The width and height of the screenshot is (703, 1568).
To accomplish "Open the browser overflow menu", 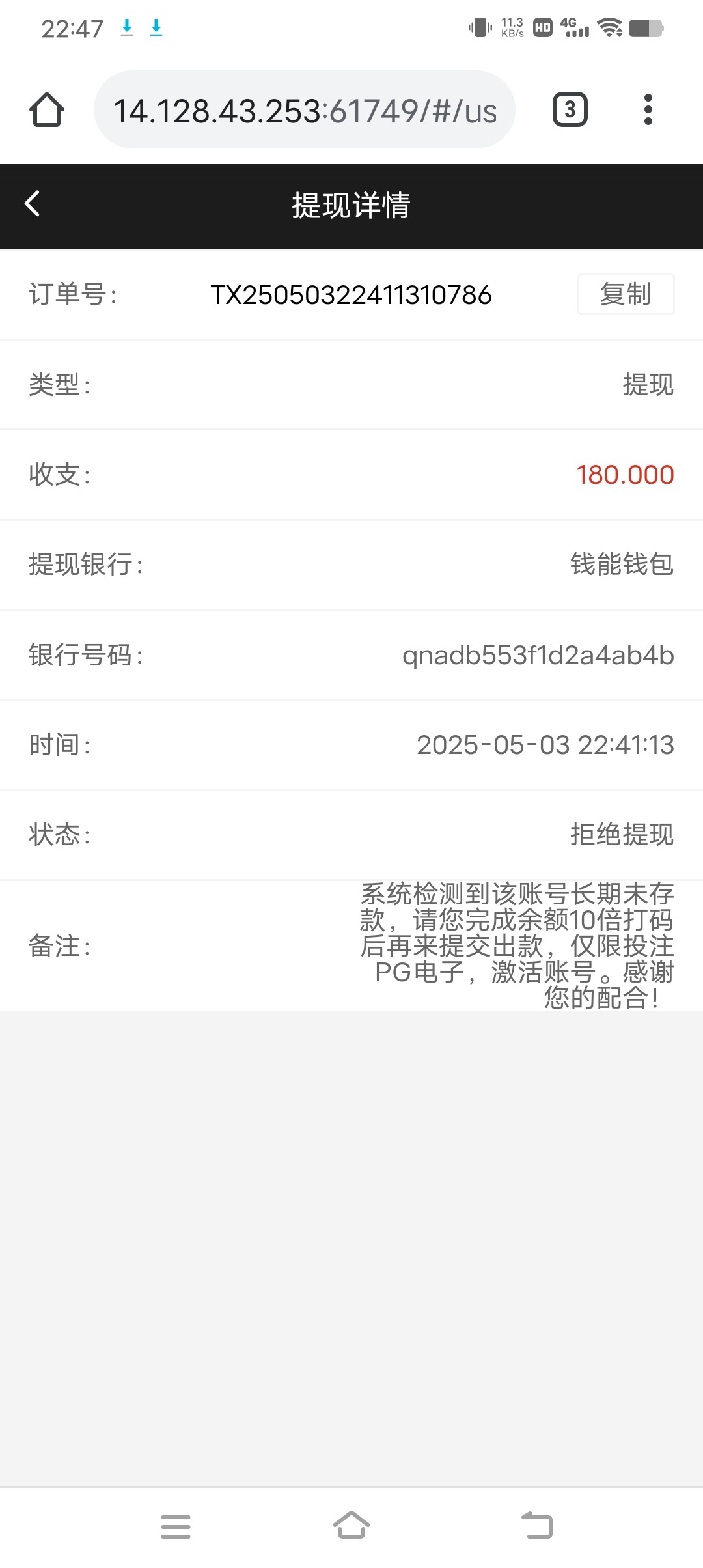I will click(648, 109).
